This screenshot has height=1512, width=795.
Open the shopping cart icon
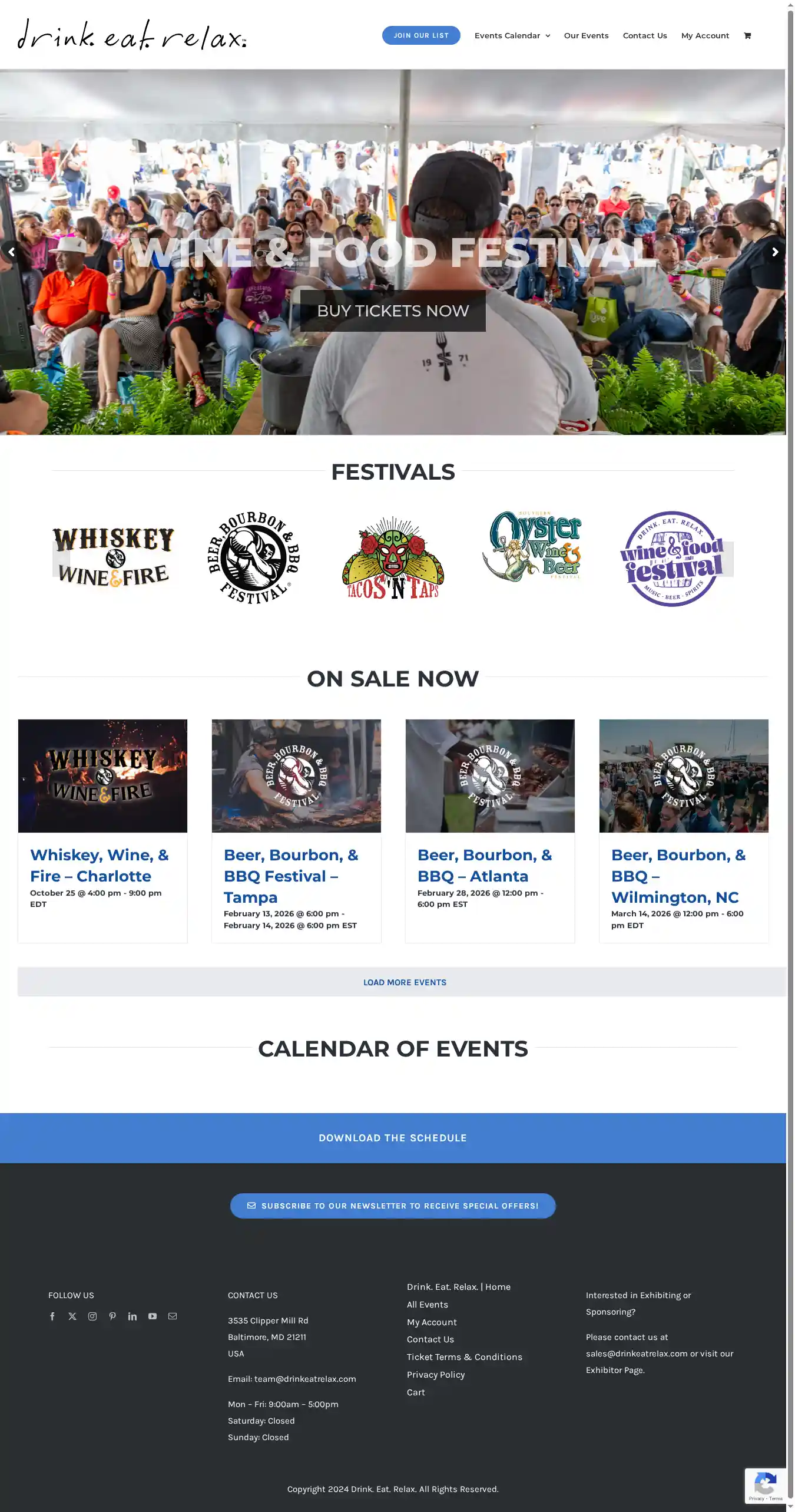[x=747, y=35]
